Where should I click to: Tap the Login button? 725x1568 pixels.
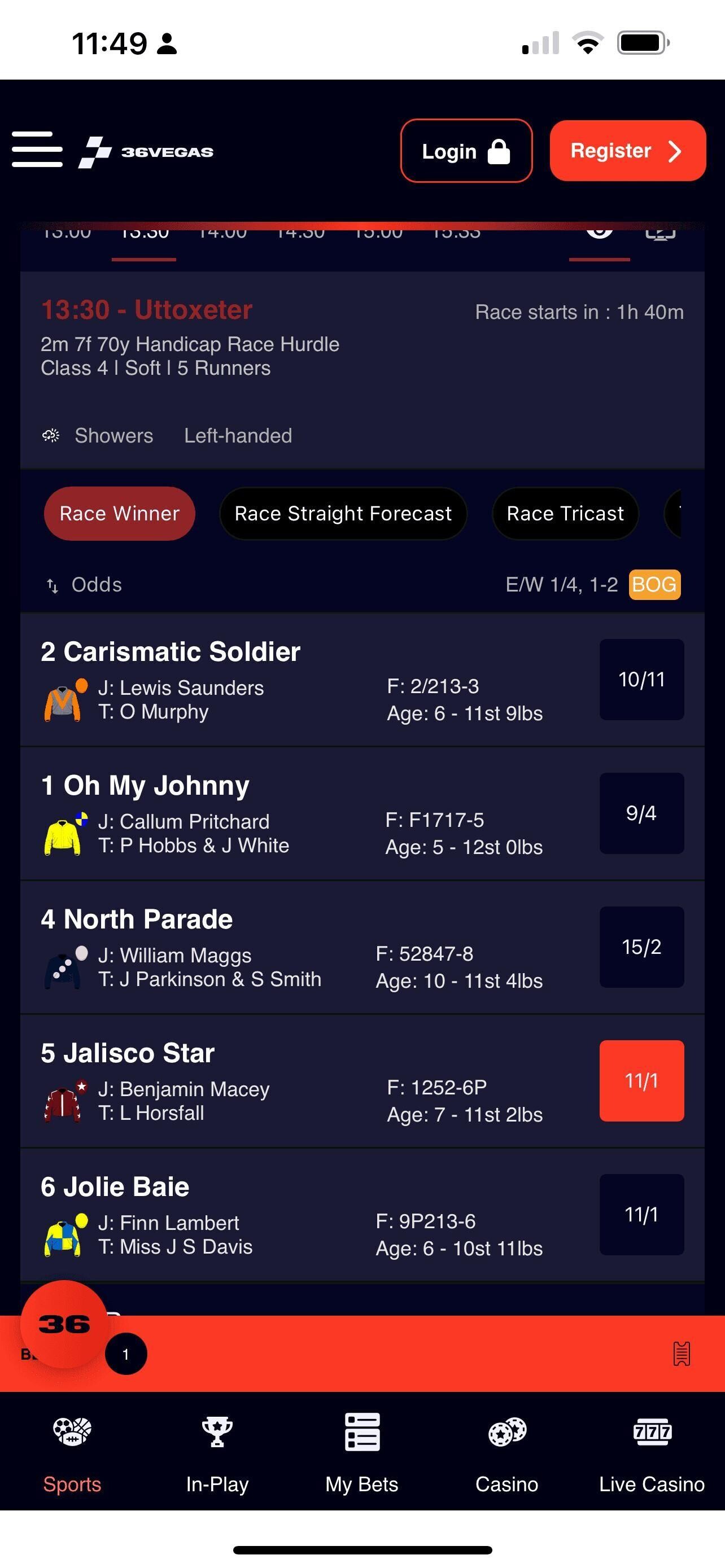click(466, 151)
